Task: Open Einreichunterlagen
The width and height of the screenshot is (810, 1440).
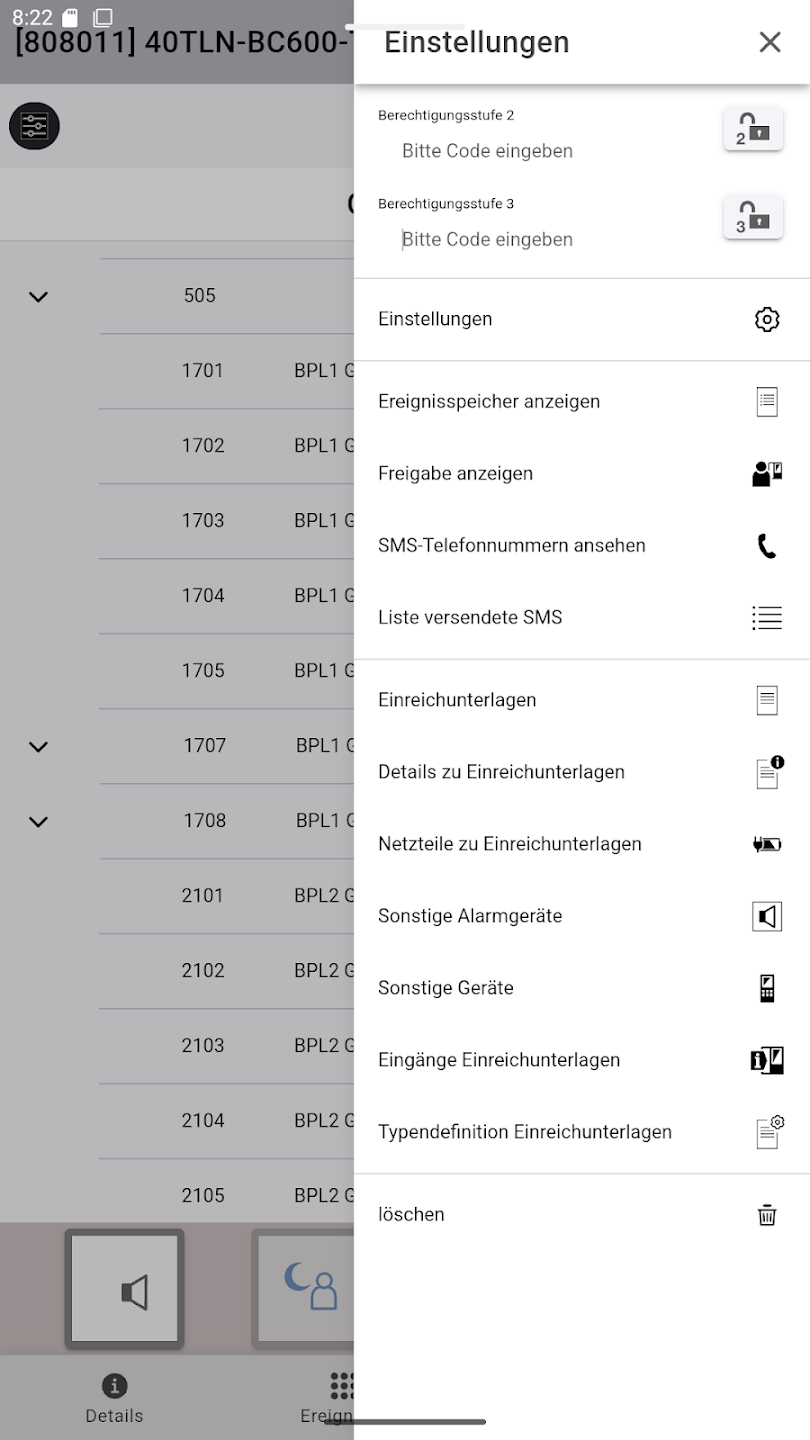Action: (x=580, y=700)
